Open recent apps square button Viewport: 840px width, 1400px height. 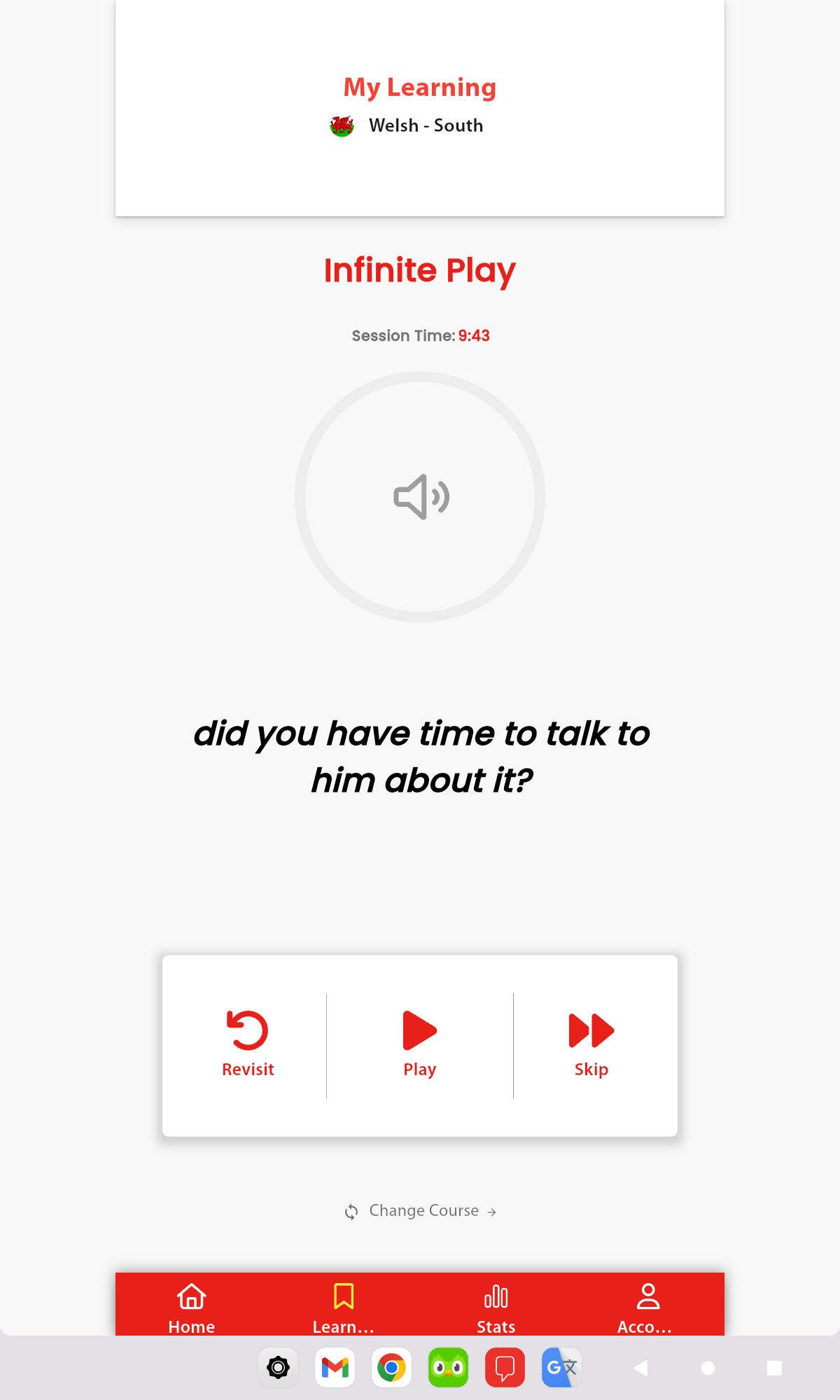tap(774, 1368)
